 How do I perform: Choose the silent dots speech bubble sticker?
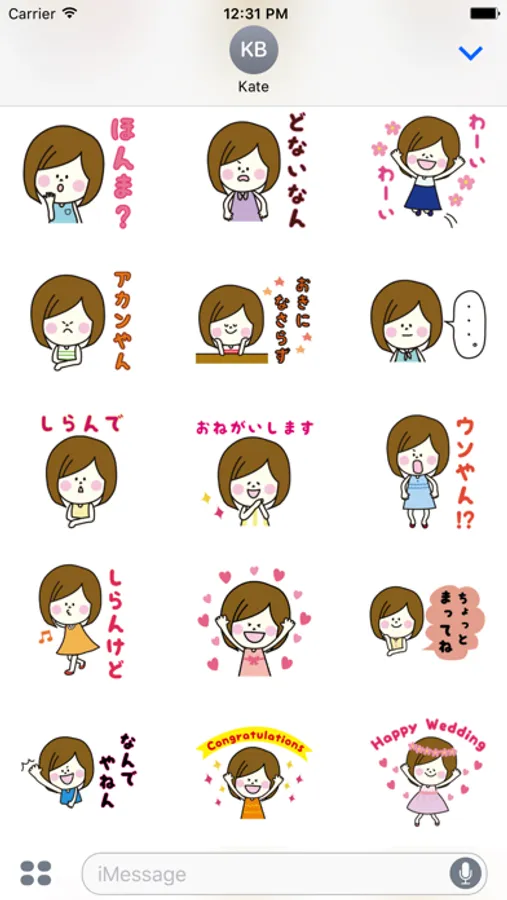(x=428, y=321)
